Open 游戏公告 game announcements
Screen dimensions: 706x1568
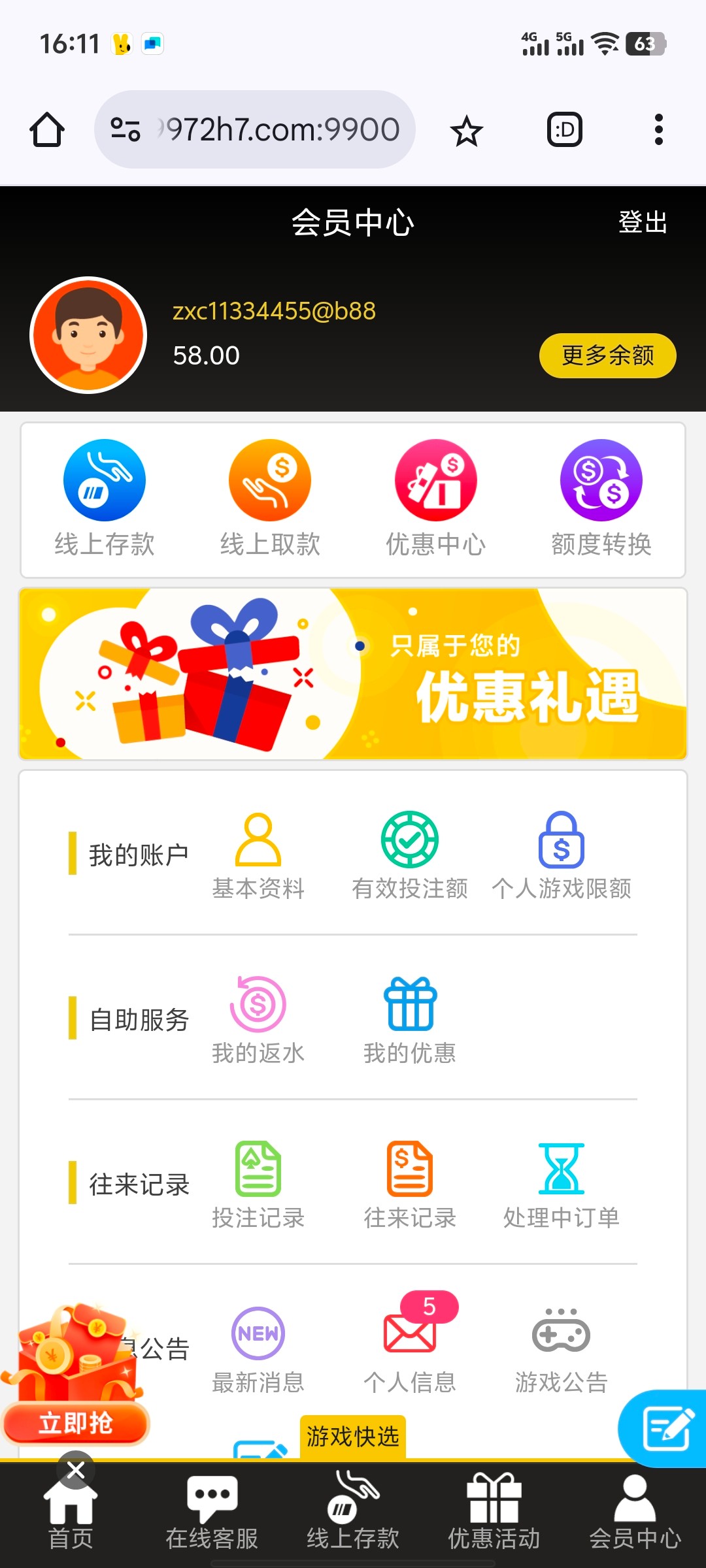562,1350
